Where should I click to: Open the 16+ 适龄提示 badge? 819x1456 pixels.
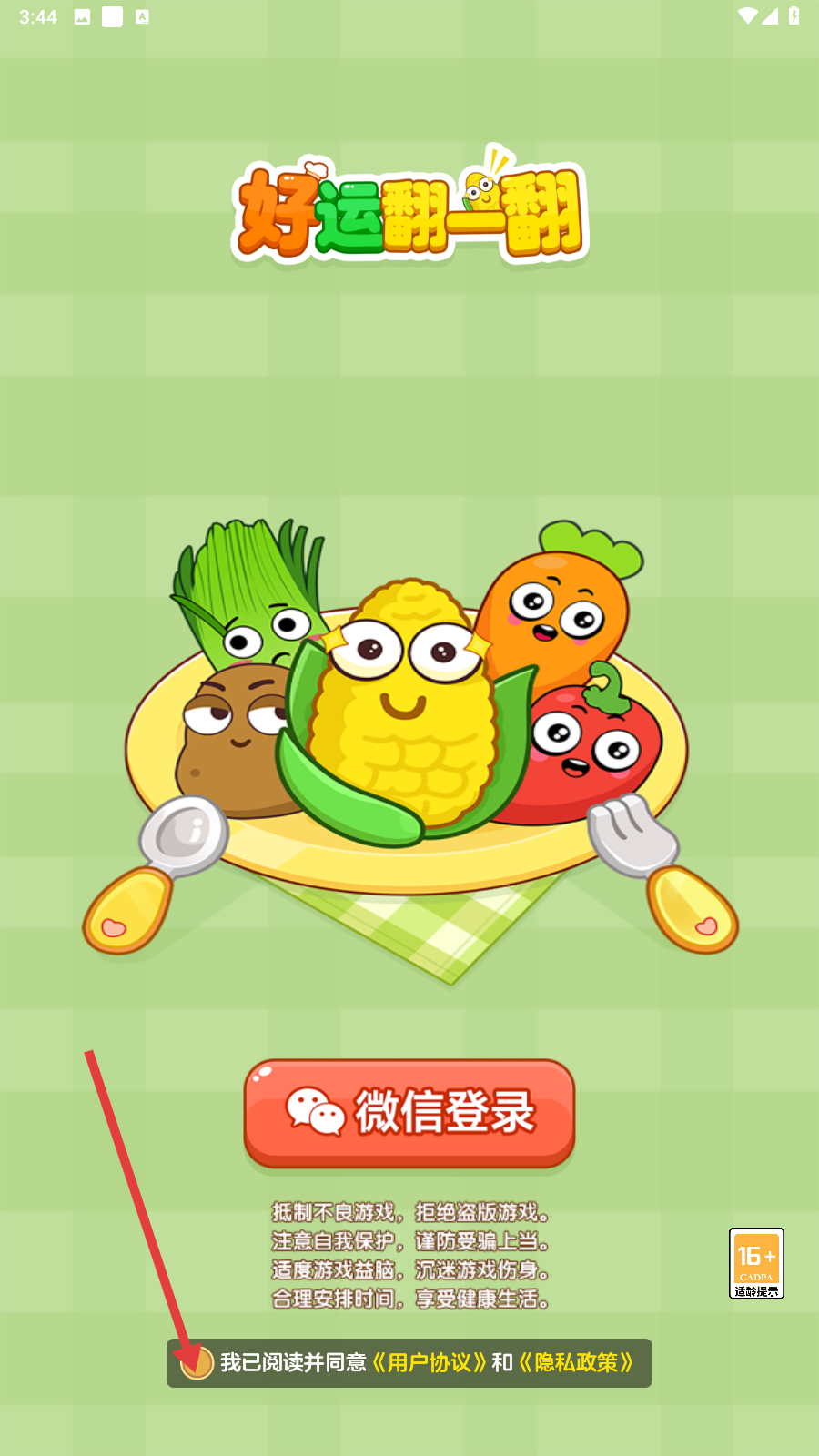point(756,1262)
